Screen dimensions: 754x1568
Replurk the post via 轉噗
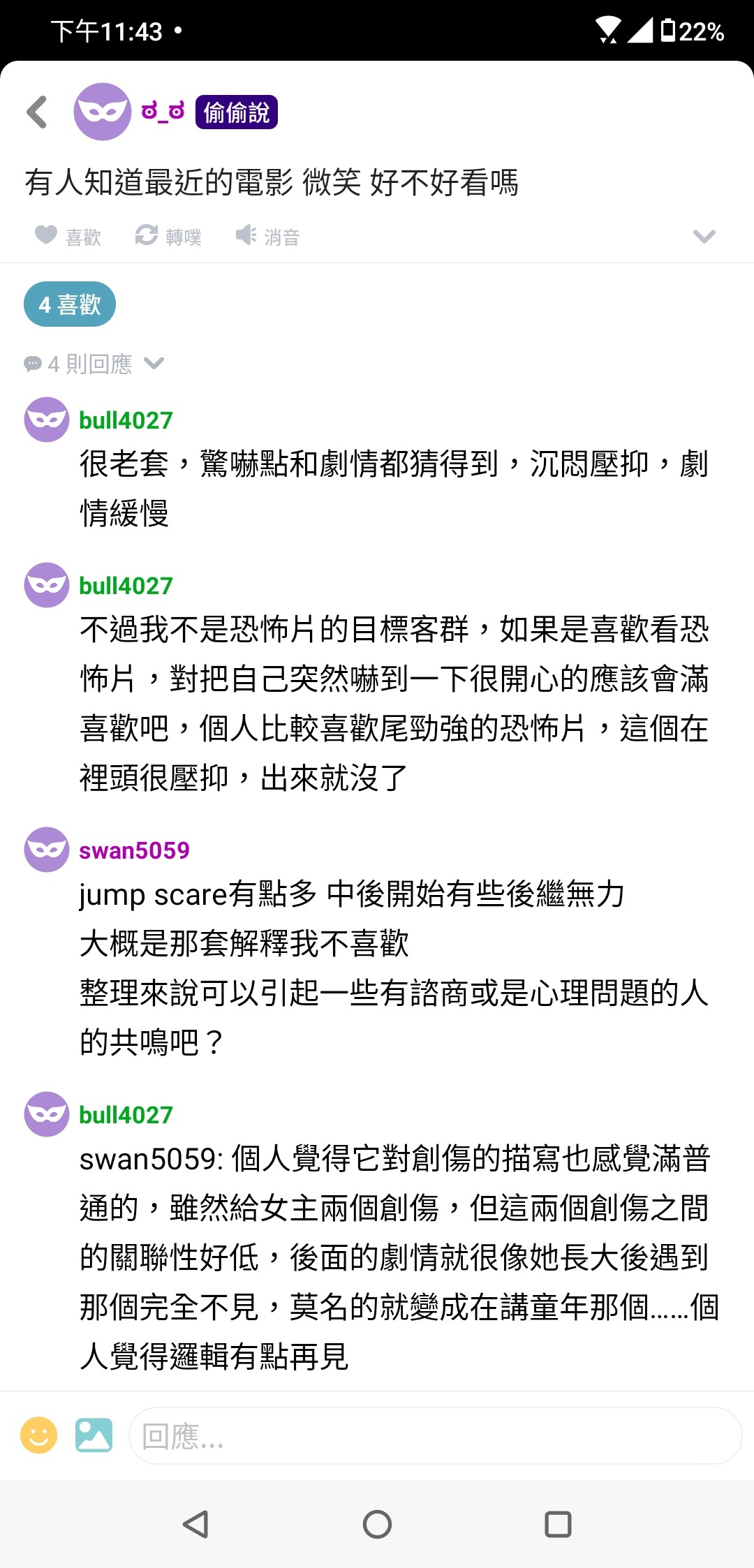pyautogui.click(x=168, y=237)
